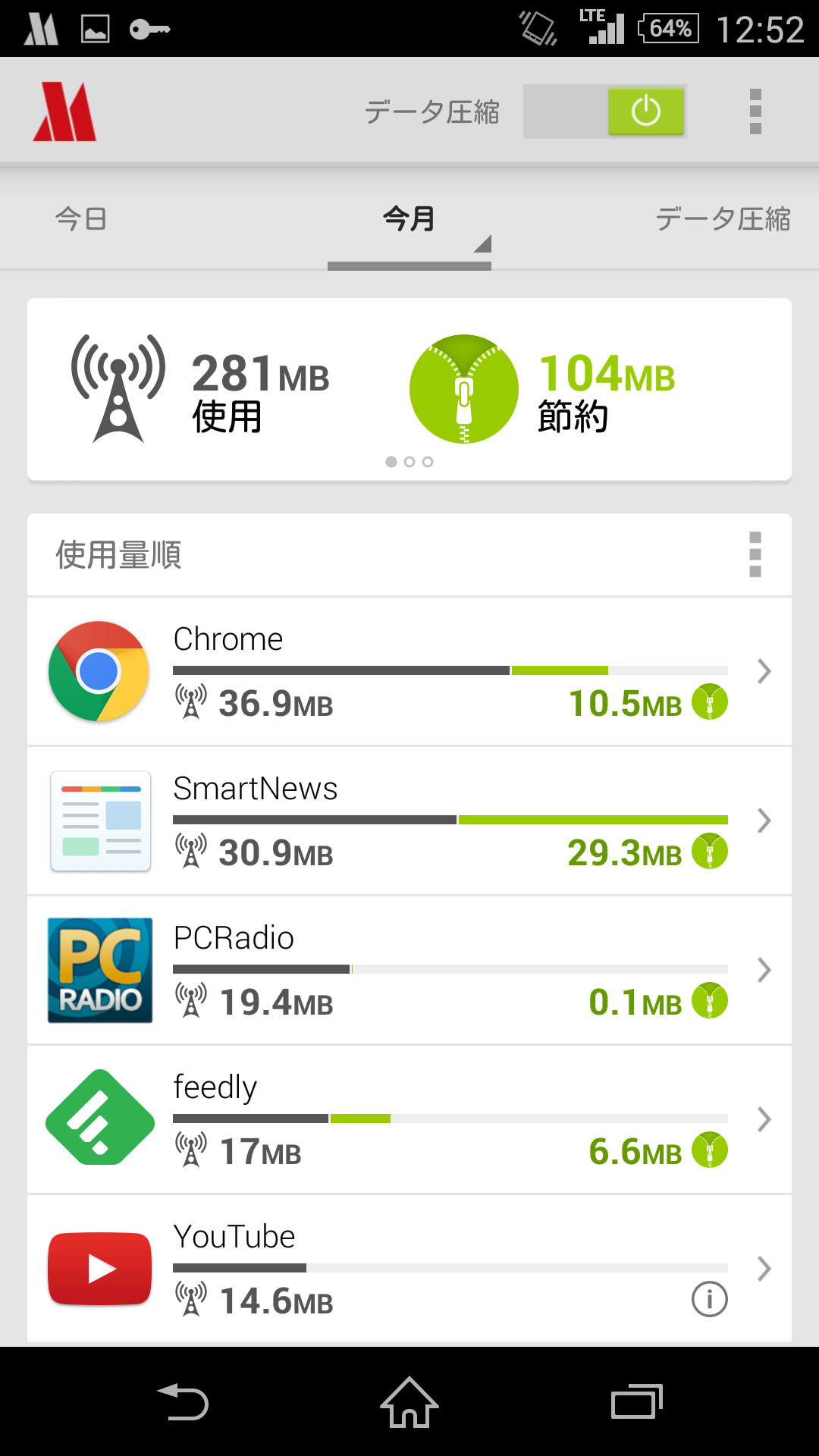
Task: View SmartNews data usage details
Action: pyautogui.click(x=409, y=821)
